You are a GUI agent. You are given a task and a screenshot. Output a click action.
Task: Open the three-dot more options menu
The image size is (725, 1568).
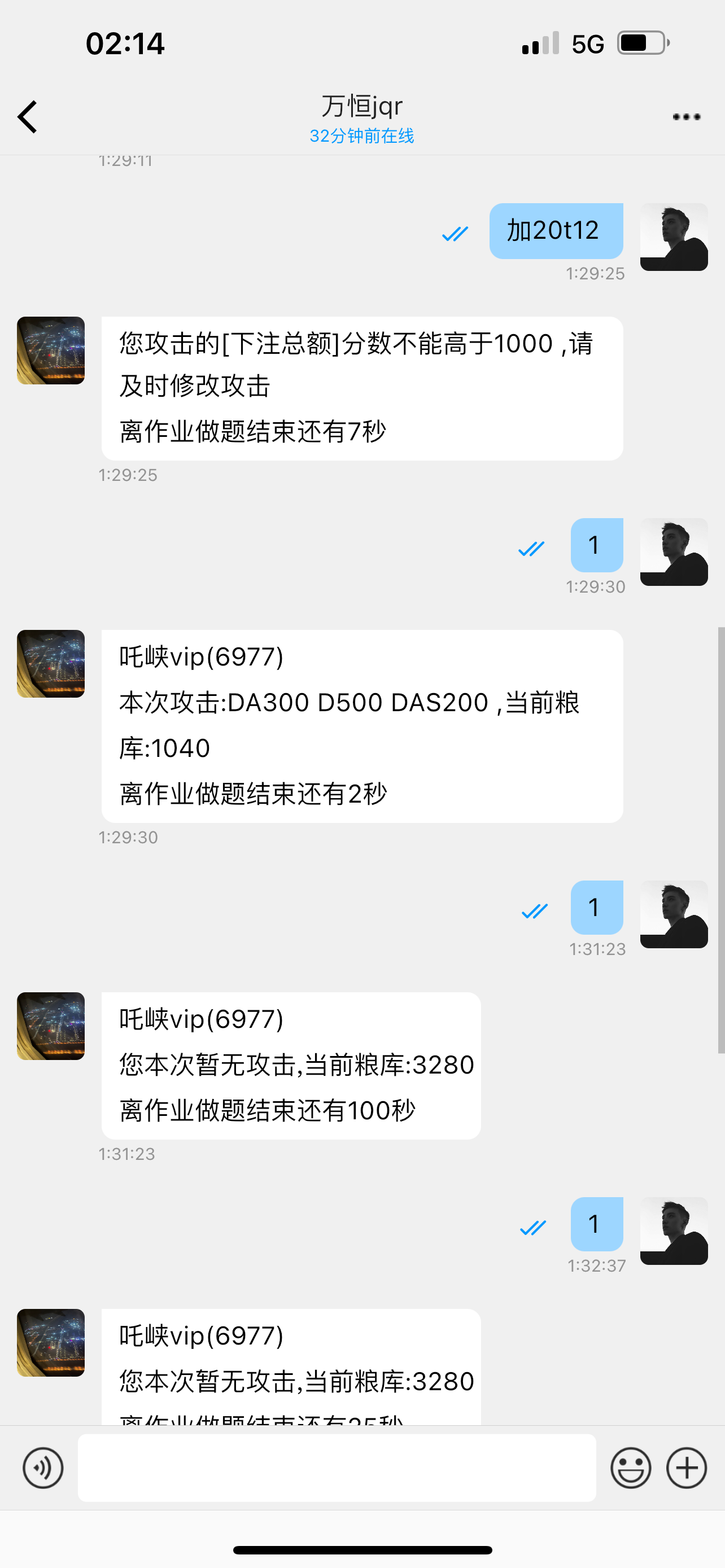click(686, 117)
